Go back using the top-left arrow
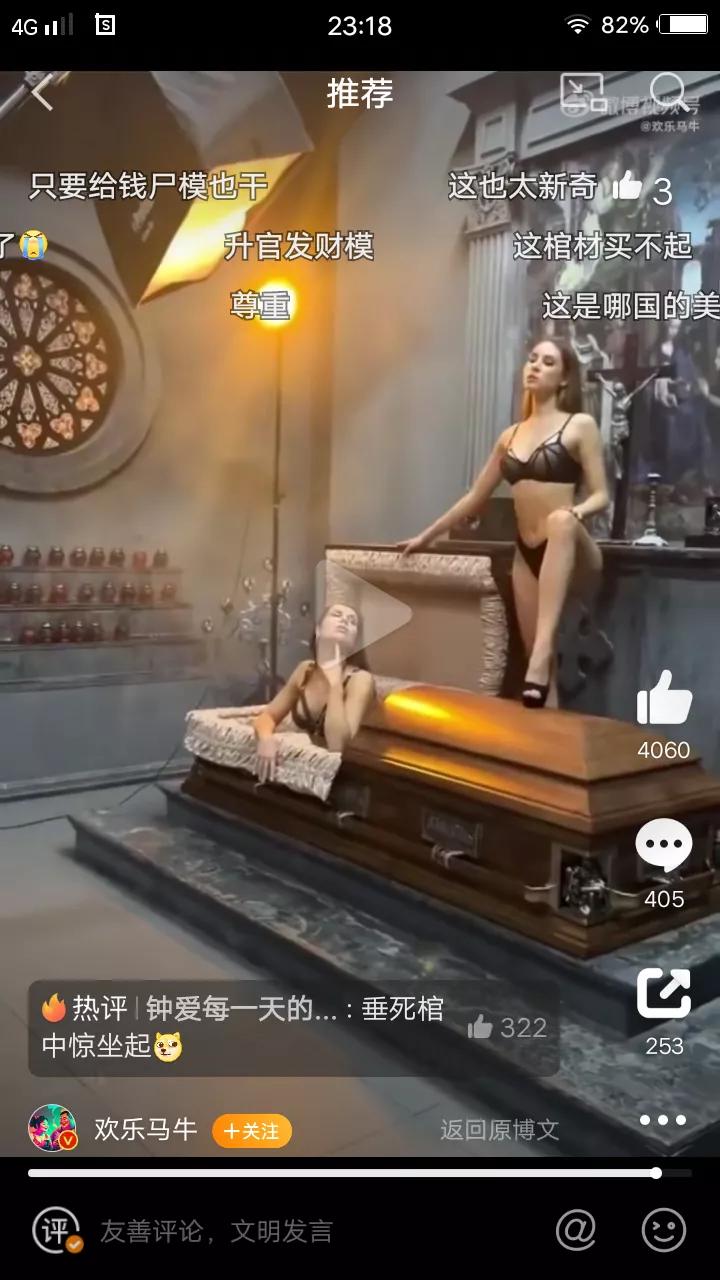 pyautogui.click(x=42, y=93)
